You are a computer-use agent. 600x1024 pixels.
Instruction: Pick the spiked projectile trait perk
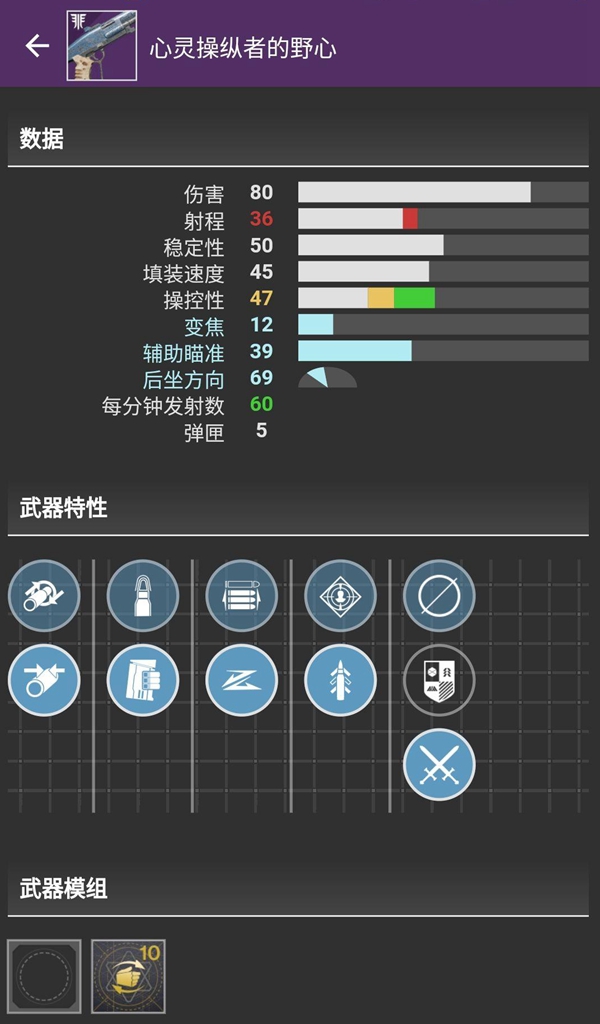(x=341, y=680)
